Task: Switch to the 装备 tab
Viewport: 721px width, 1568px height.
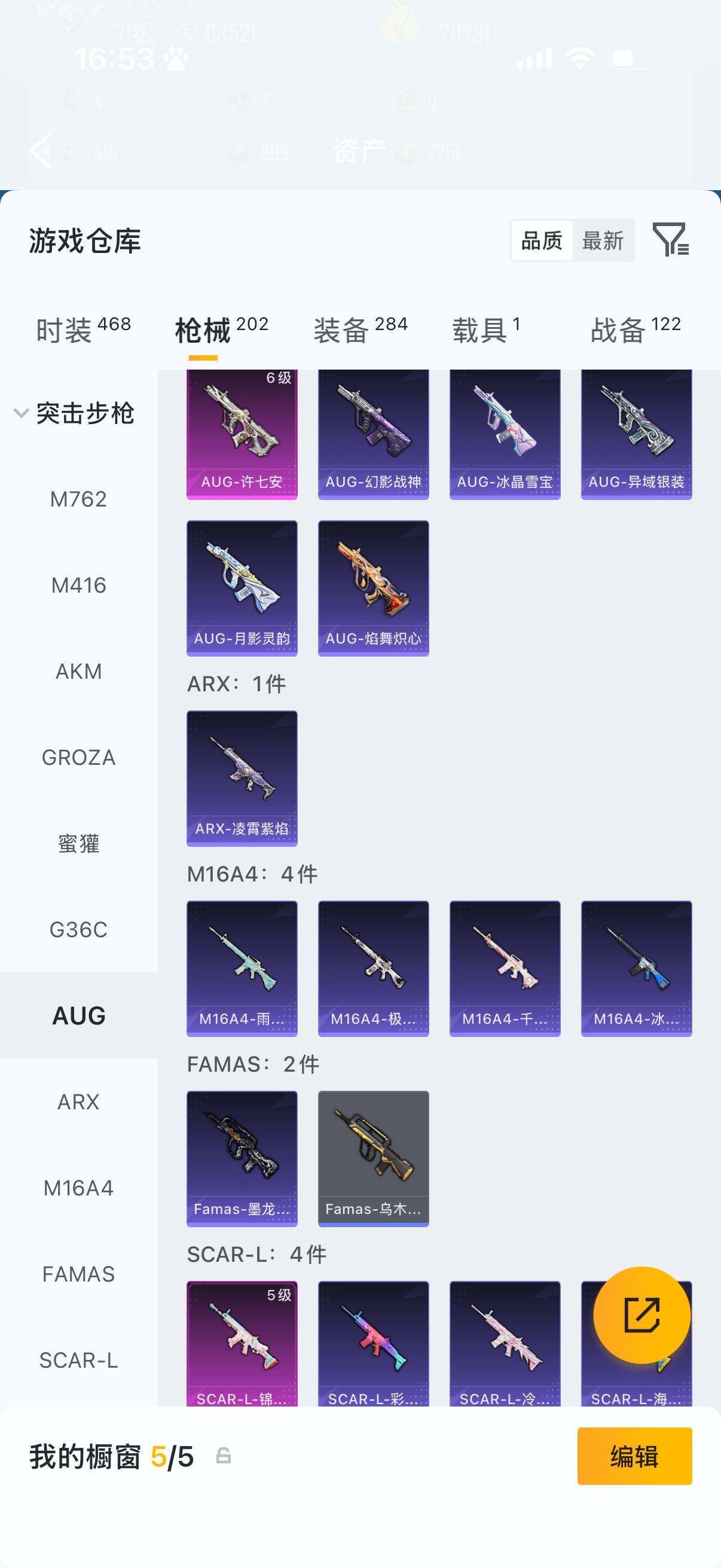Action: (360, 330)
